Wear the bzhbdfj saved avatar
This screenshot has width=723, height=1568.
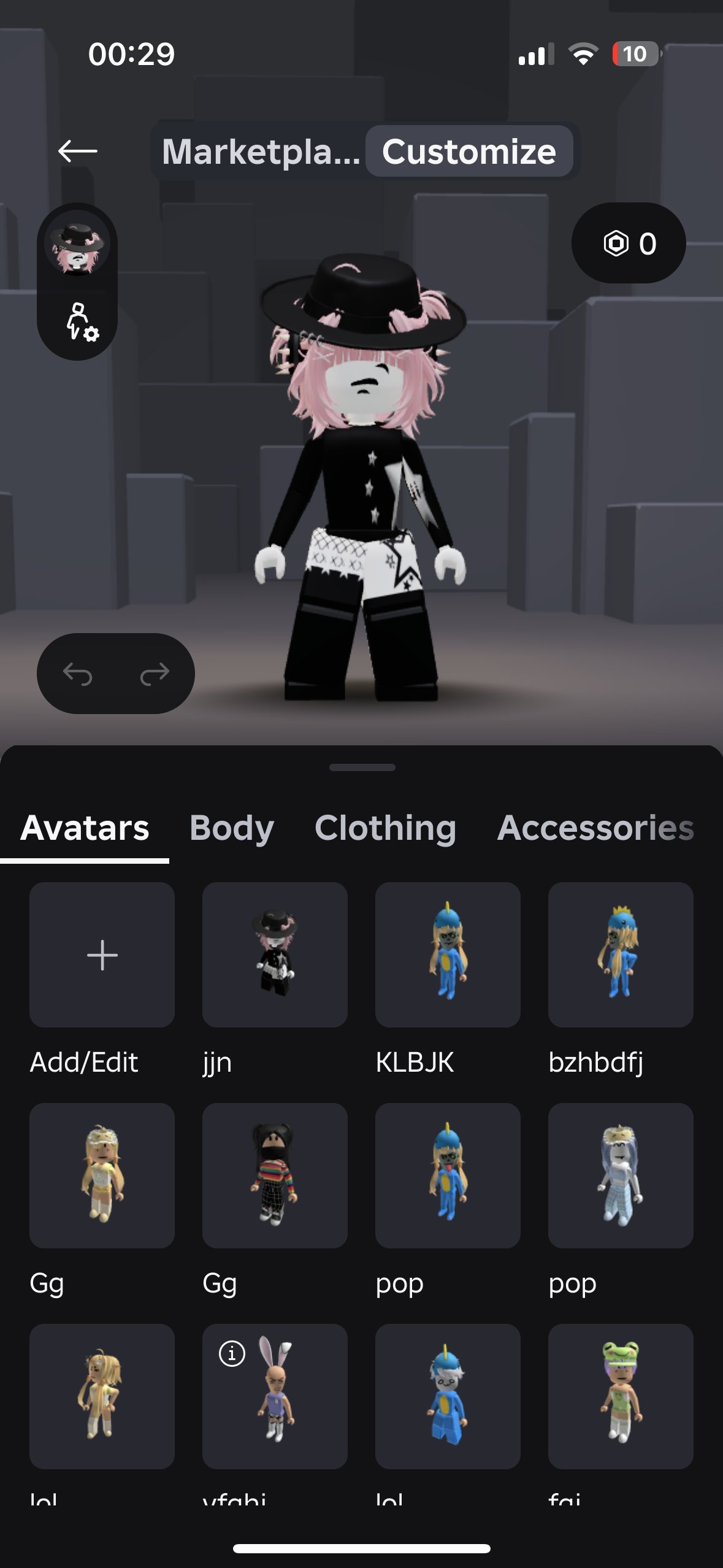point(621,955)
